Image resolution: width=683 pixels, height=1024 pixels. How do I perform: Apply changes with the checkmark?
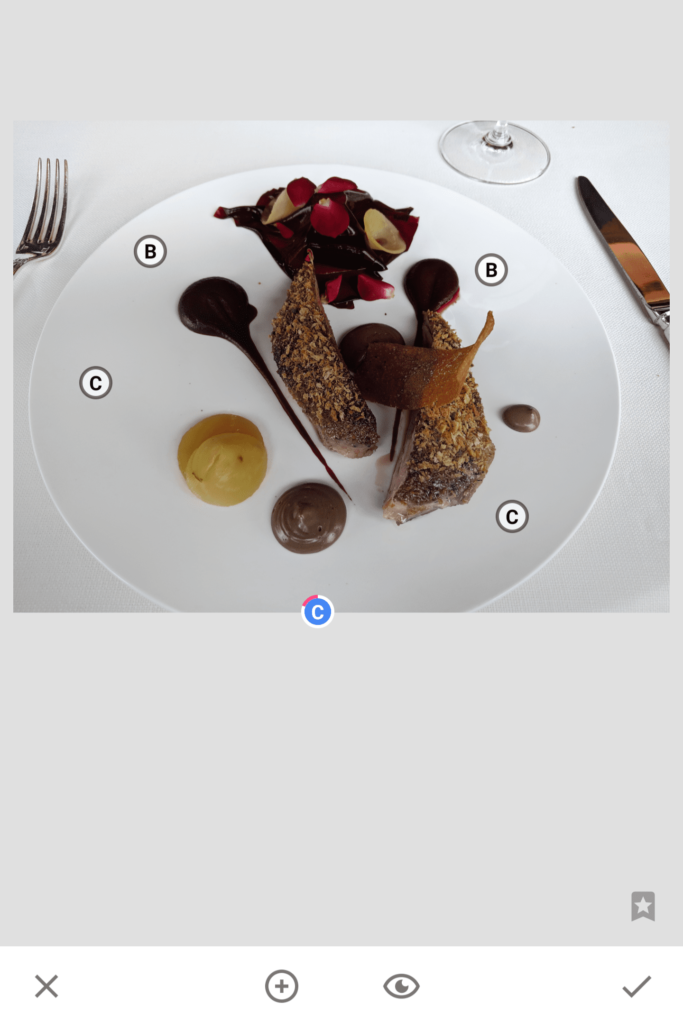click(636, 986)
